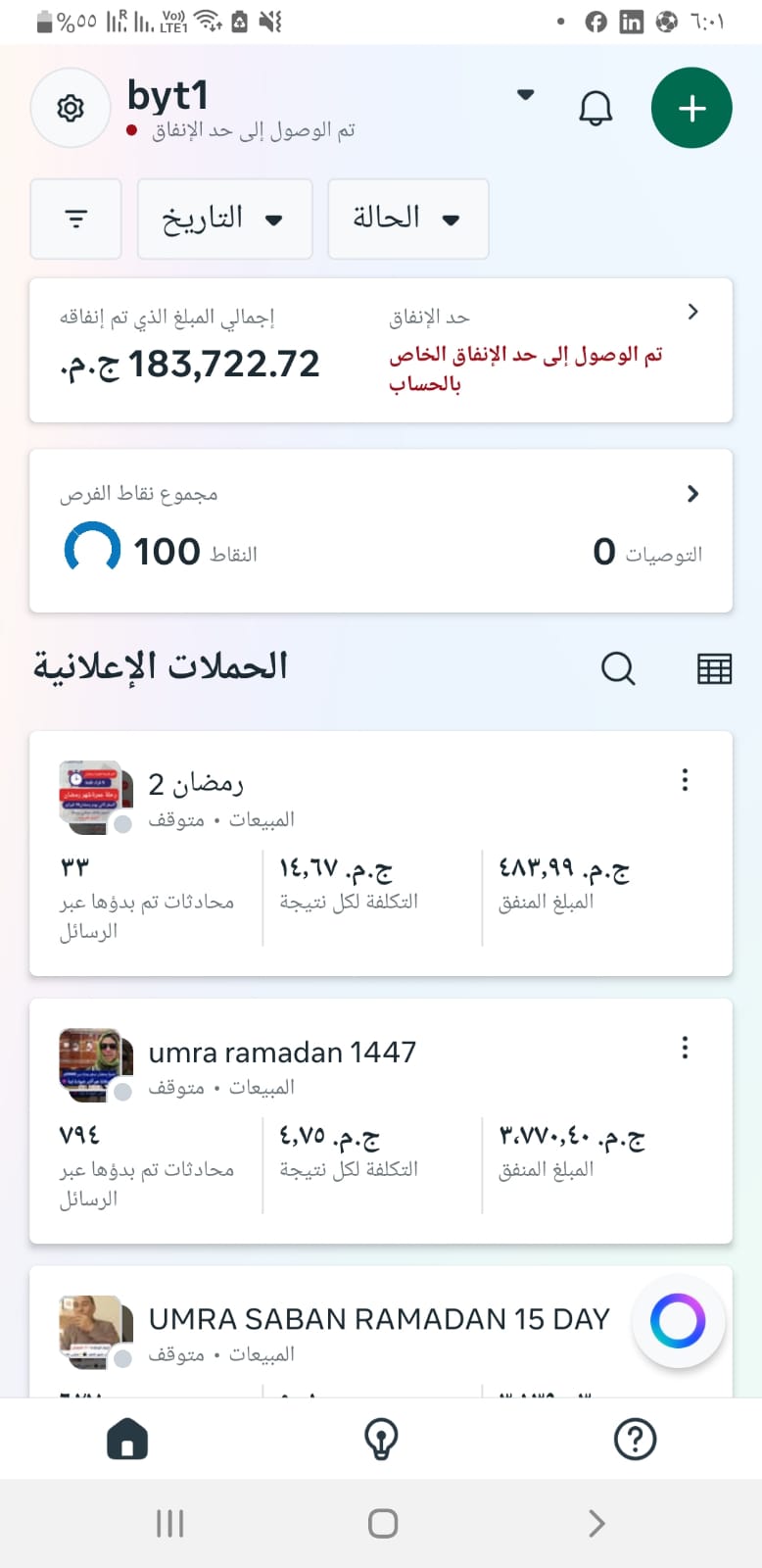This screenshot has width=762, height=1568.
Task: Go home with the house icon in bottom bar
Action: point(126,1439)
